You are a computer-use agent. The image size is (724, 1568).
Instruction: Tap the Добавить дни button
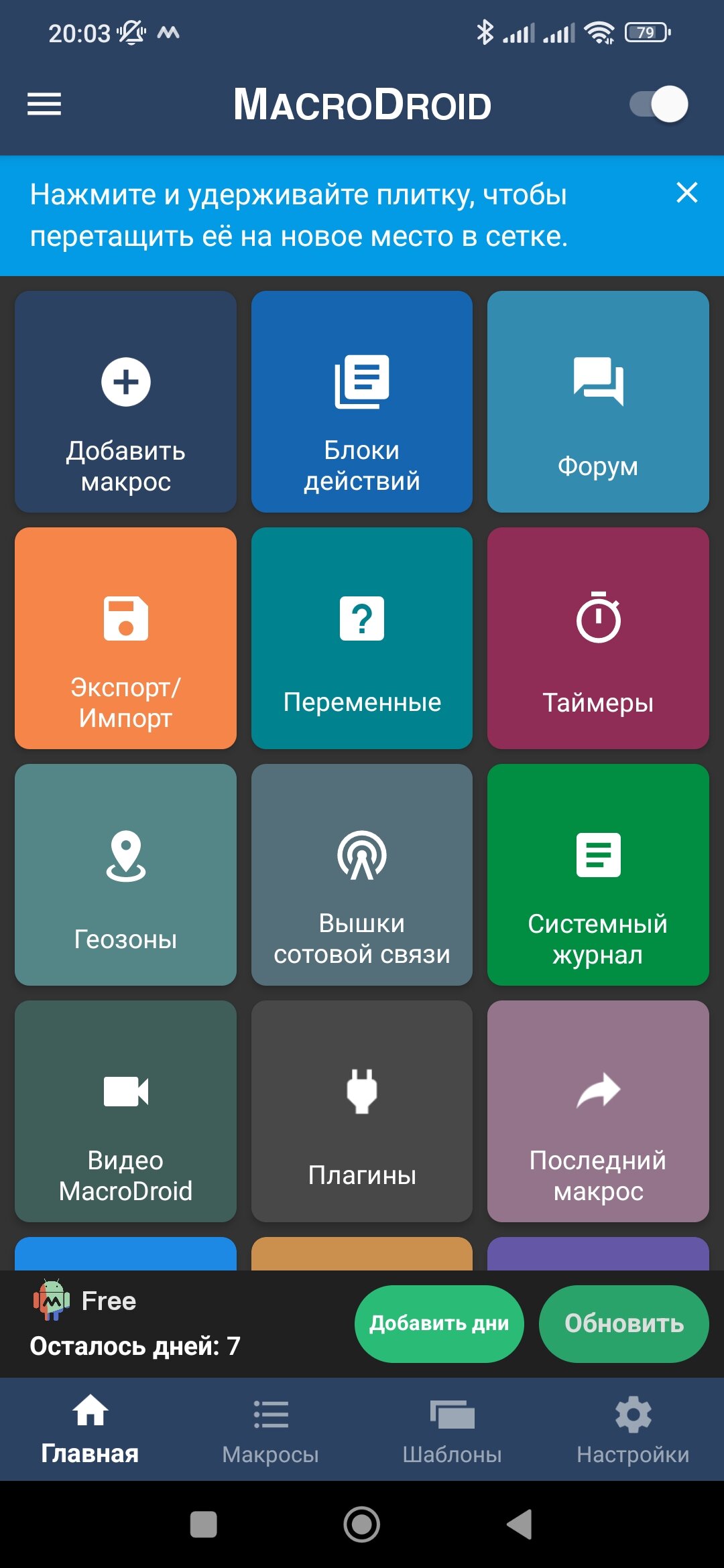click(439, 1323)
